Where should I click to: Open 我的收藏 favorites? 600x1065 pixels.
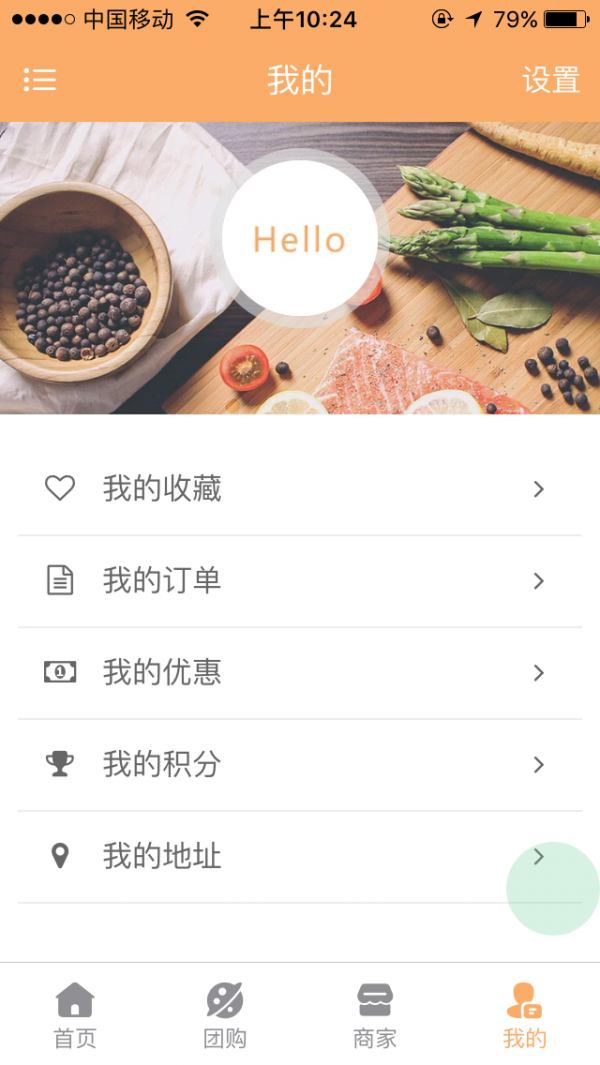pyautogui.click(x=300, y=489)
